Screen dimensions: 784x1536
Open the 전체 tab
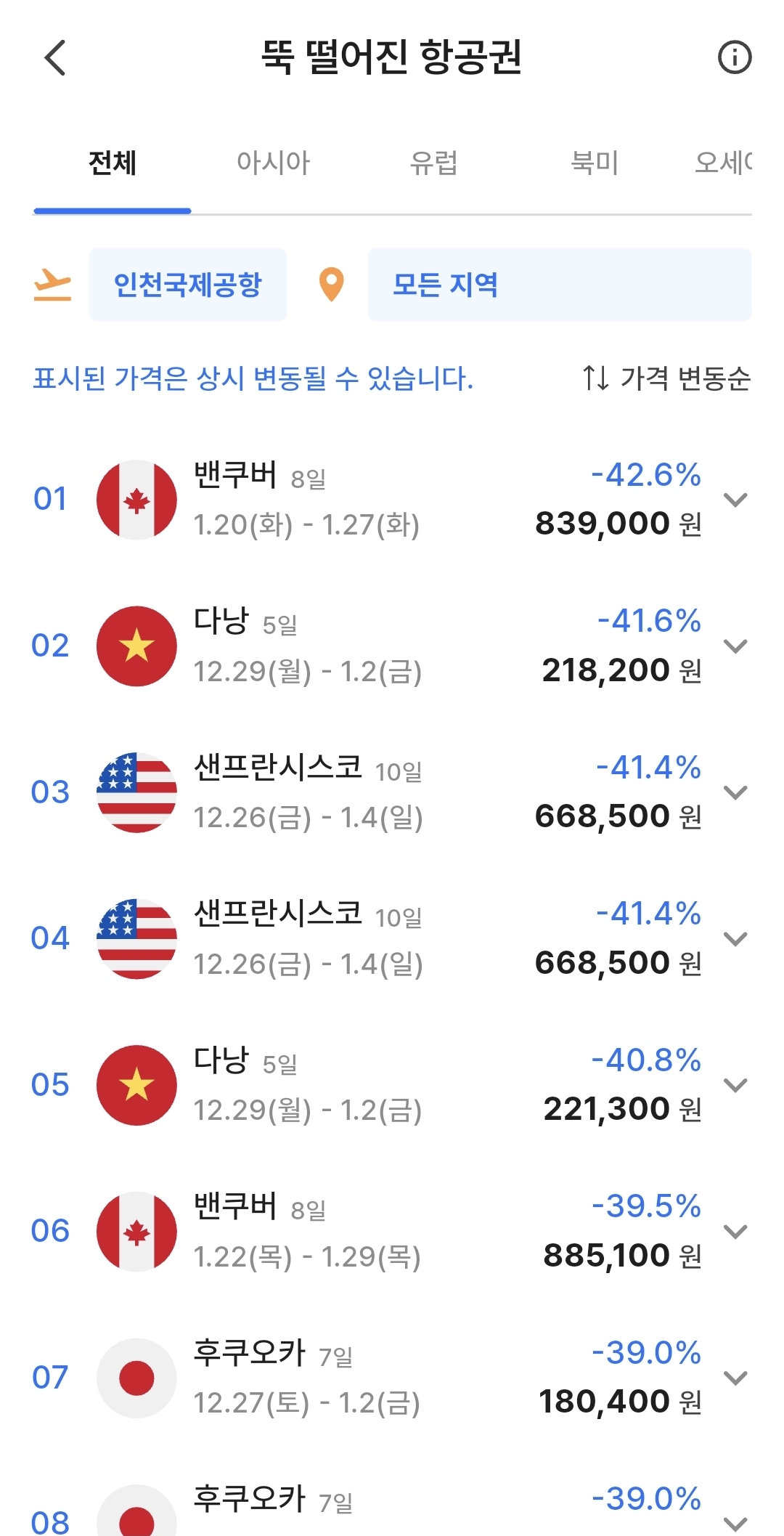pos(113,163)
